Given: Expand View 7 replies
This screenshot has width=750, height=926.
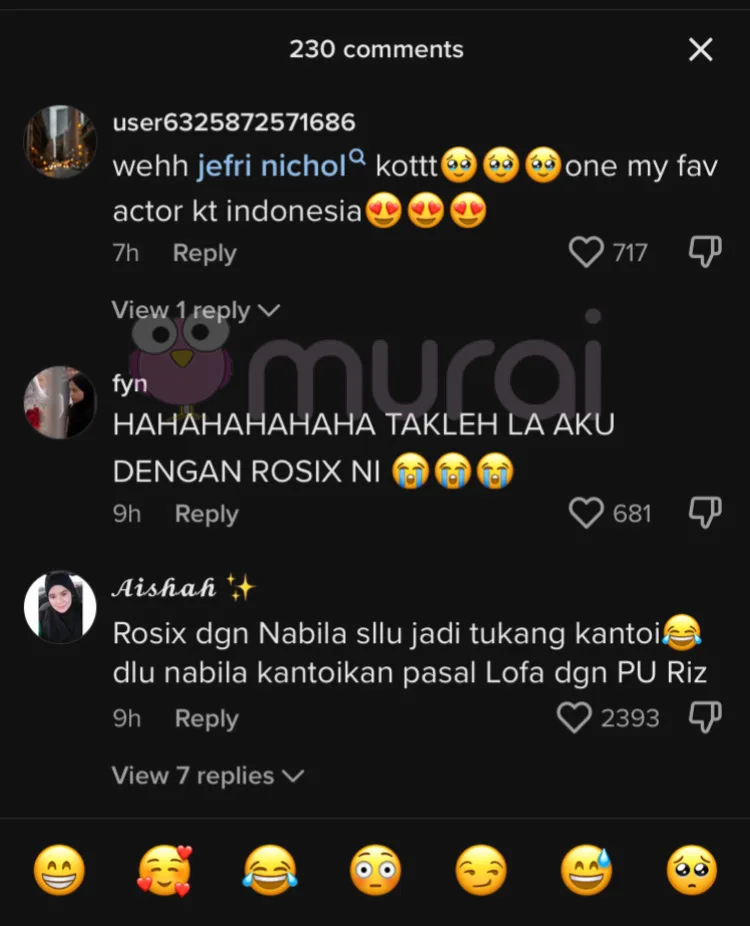Looking at the screenshot, I should click(x=207, y=776).
